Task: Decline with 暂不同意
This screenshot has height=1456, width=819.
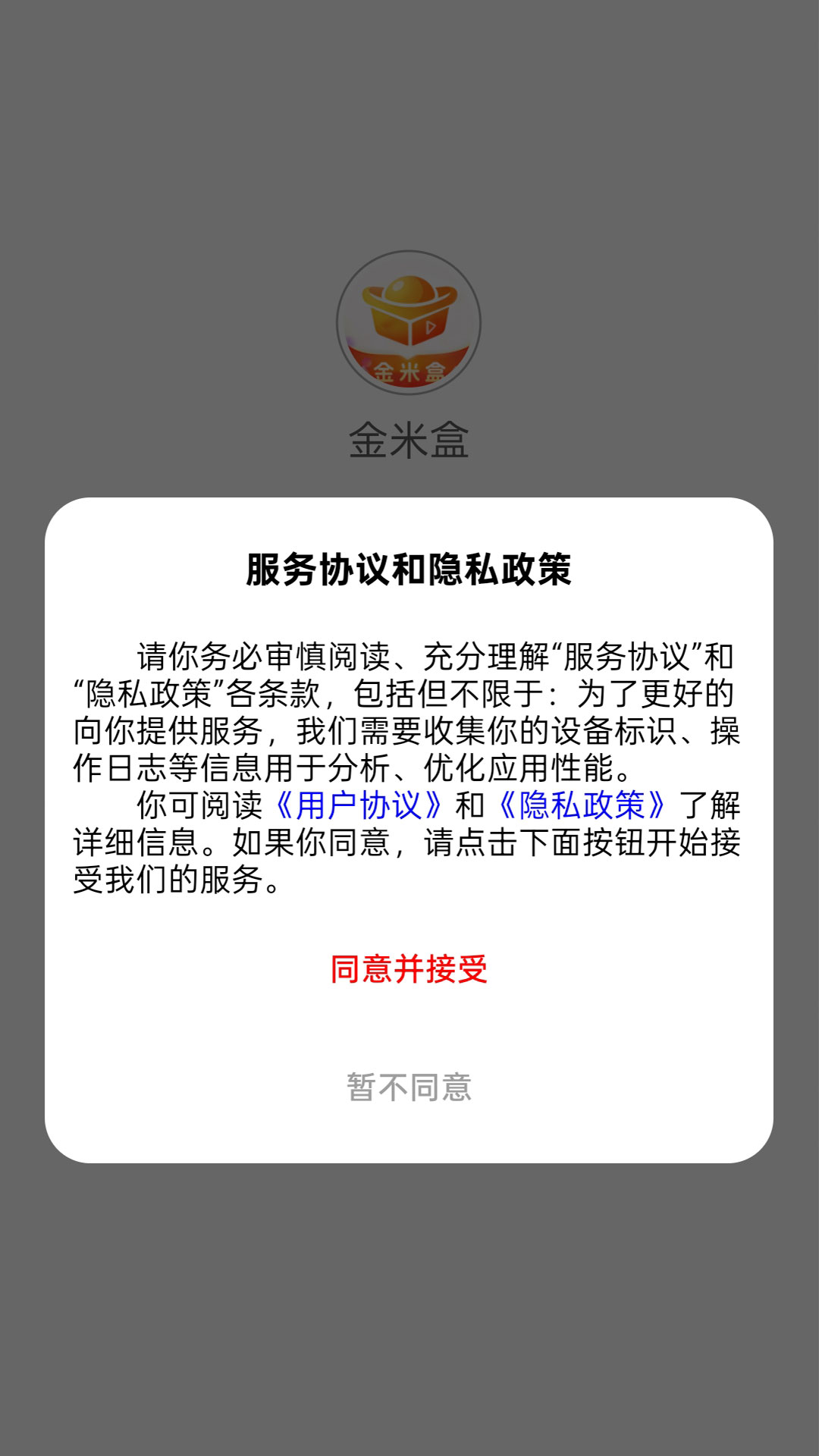Action: click(409, 1087)
